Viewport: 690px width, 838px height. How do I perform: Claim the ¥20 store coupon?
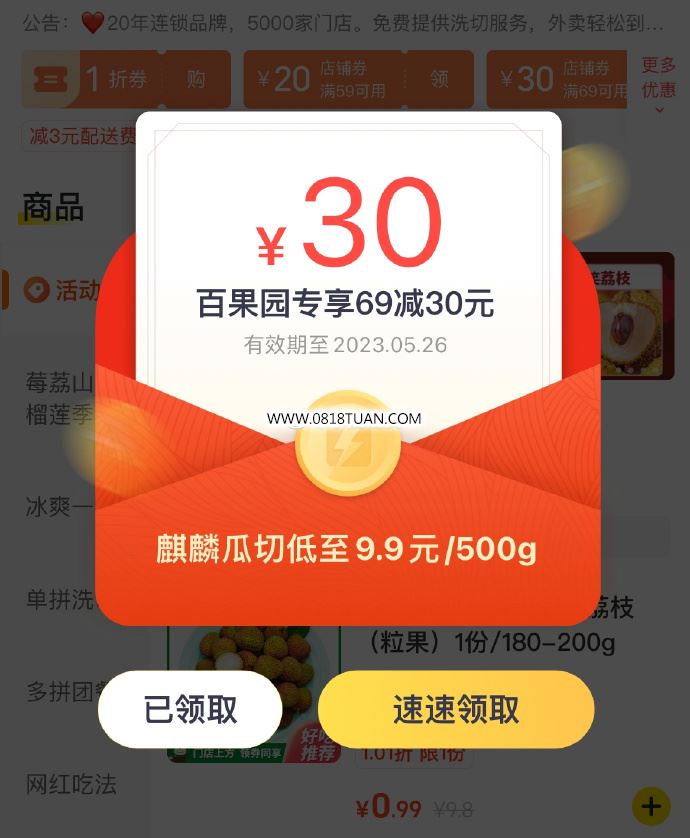tap(438, 80)
